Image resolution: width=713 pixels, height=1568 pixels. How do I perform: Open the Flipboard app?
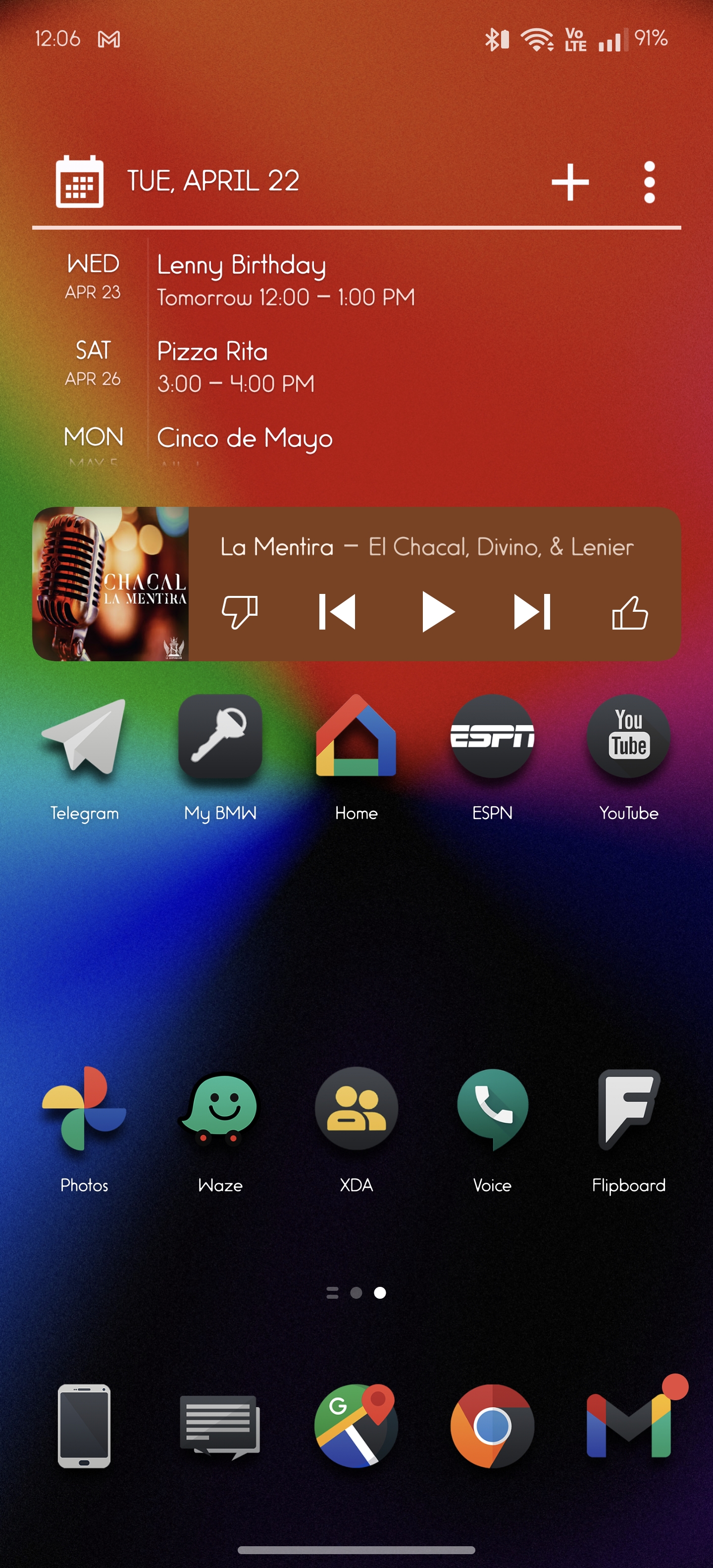click(x=628, y=1108)
